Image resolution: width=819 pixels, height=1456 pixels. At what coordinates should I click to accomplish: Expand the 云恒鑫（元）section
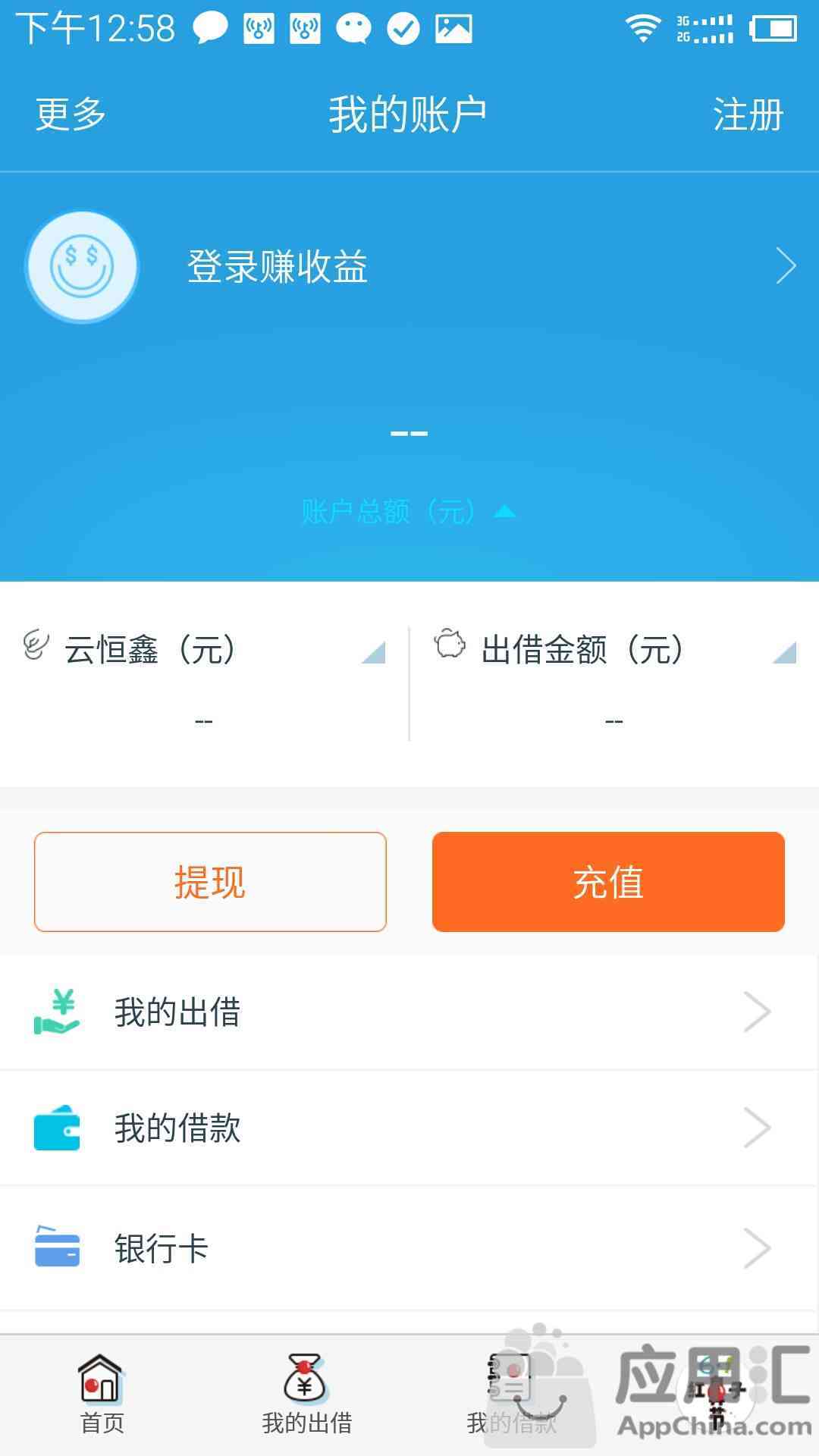pos(204,650)
